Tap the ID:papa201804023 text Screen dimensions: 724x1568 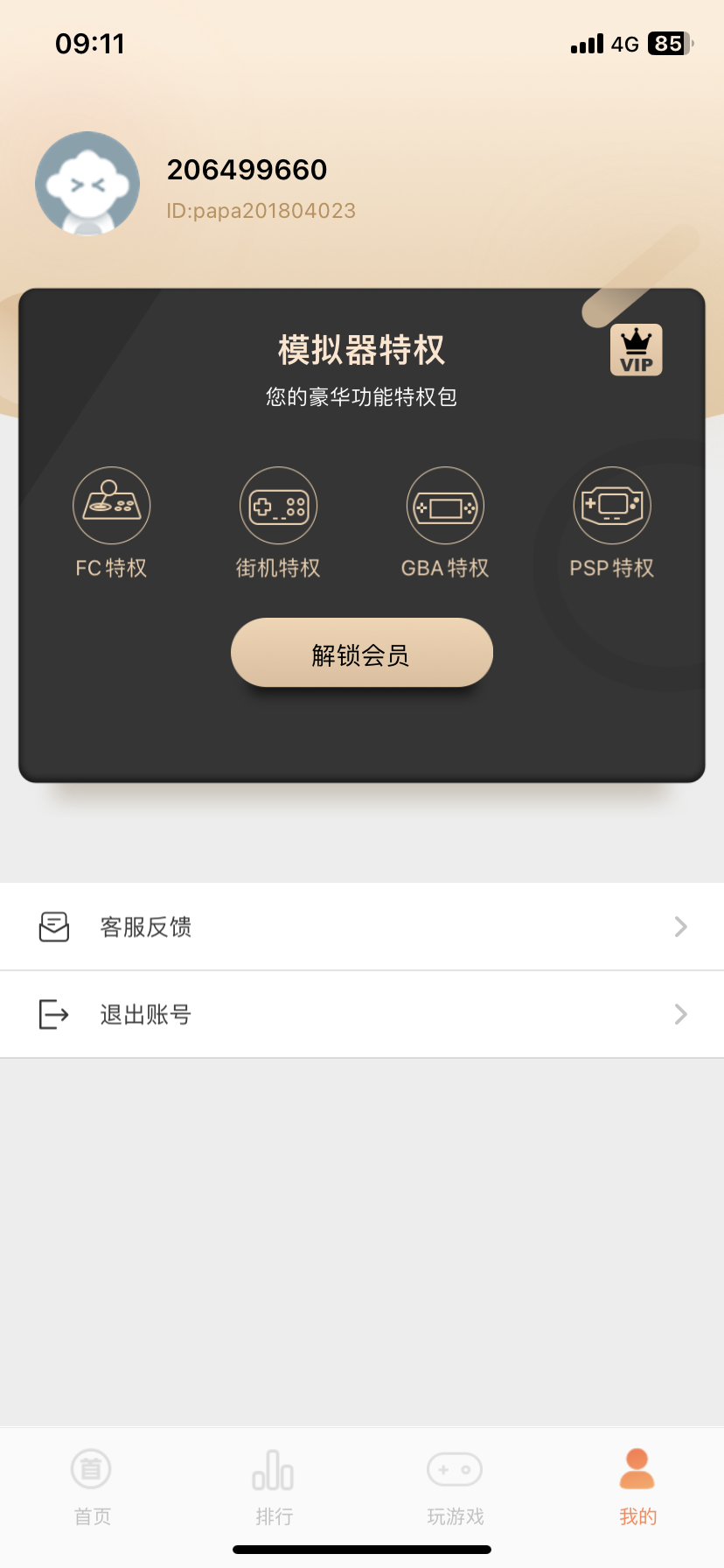coord(261,210)
